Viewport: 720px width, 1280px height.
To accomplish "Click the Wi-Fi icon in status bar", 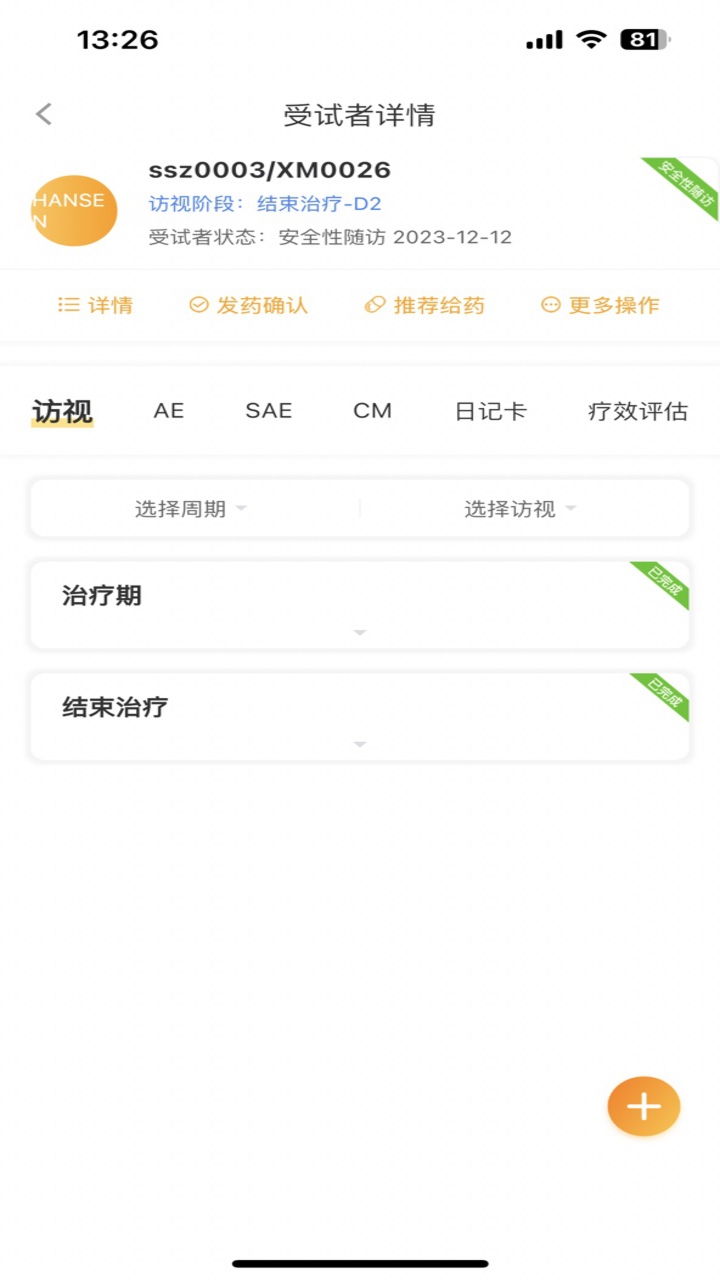I will tap(591, 39).
